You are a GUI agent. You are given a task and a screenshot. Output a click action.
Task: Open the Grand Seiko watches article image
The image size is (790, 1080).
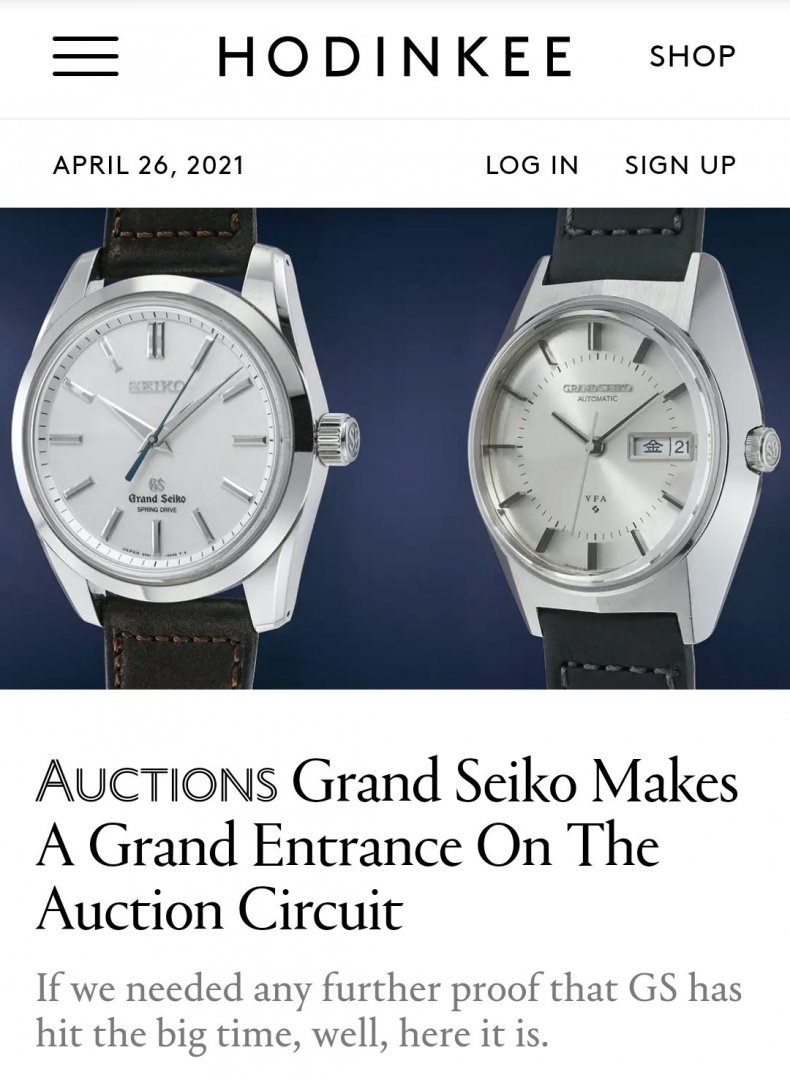tap(395, 447)
